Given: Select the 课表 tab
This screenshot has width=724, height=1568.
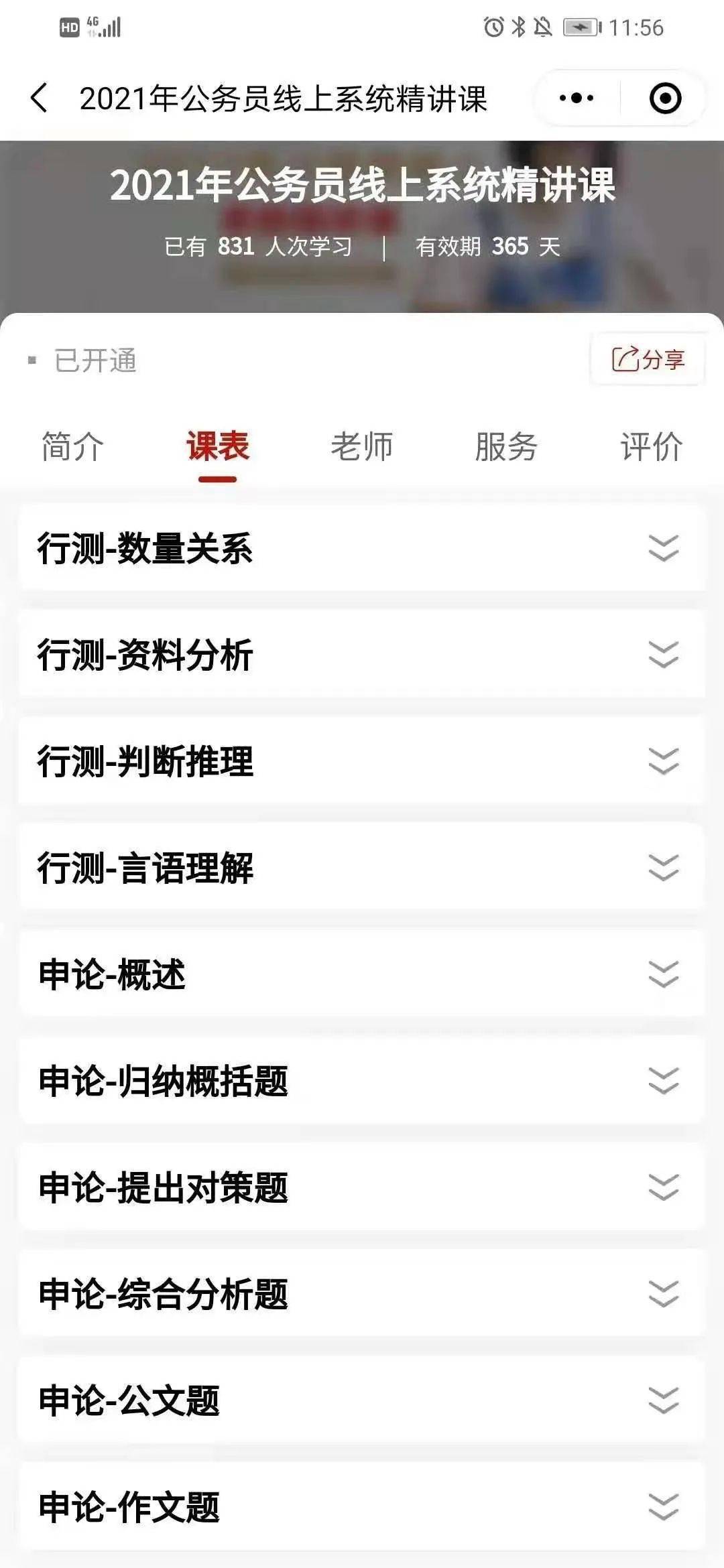Looking at the screenshot, I should (217, 447).
